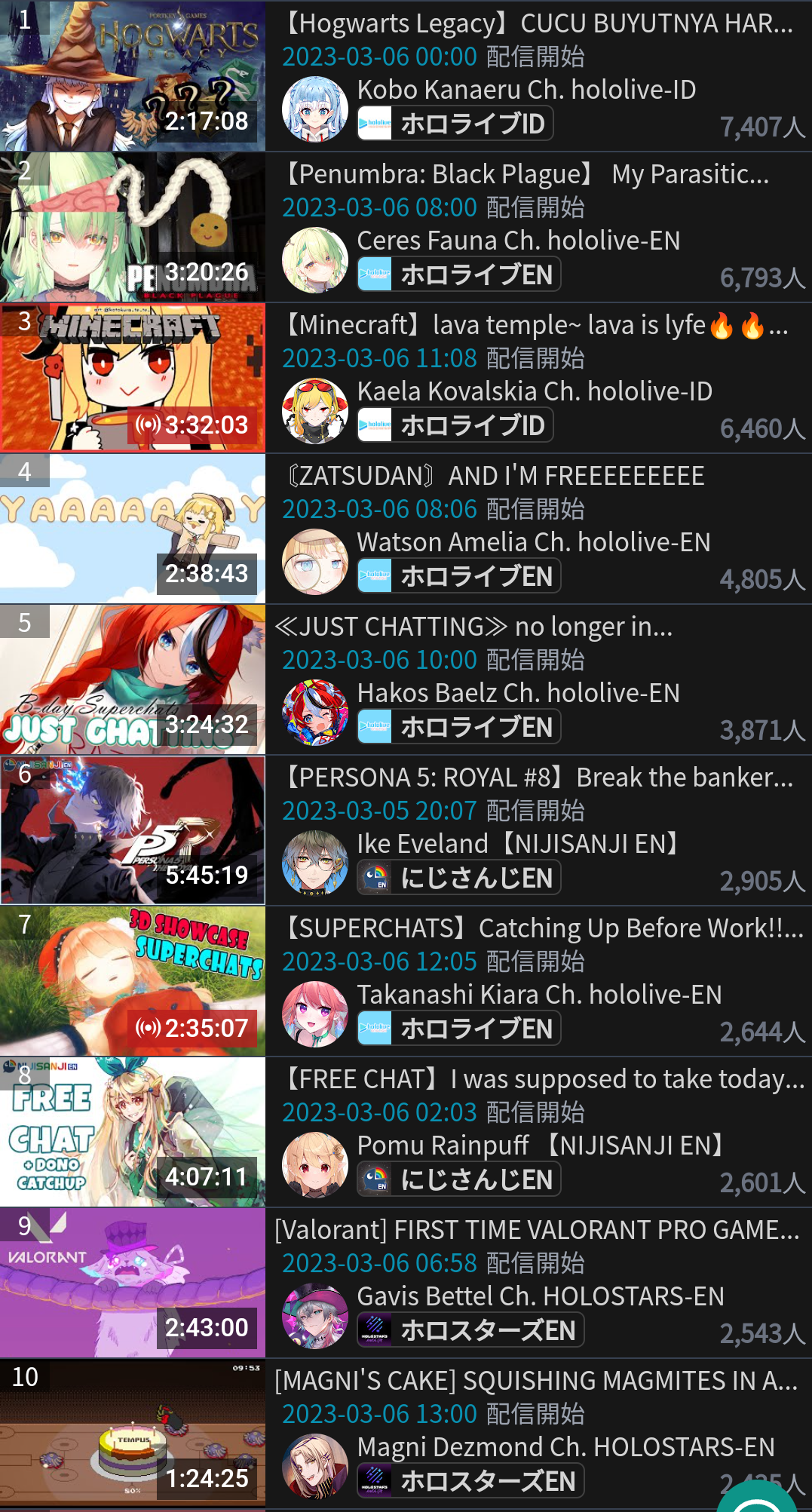
Task: Open Watson Amelia's channel avatar
Action: click(315, 562)
